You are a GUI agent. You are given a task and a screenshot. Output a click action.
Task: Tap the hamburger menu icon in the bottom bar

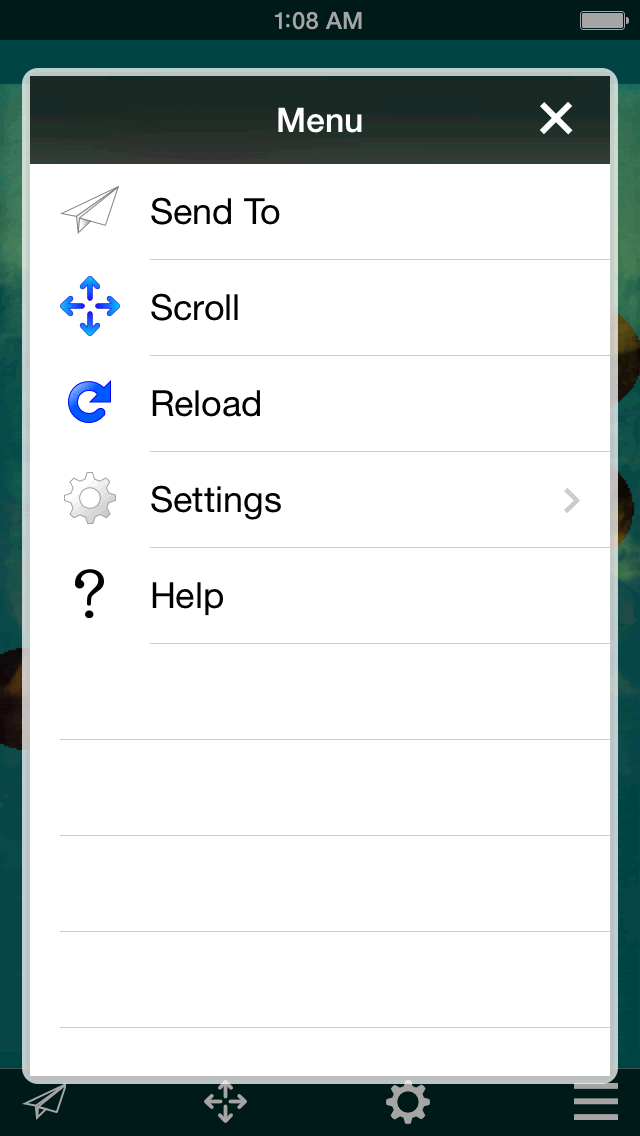(x=596, y=1102)
